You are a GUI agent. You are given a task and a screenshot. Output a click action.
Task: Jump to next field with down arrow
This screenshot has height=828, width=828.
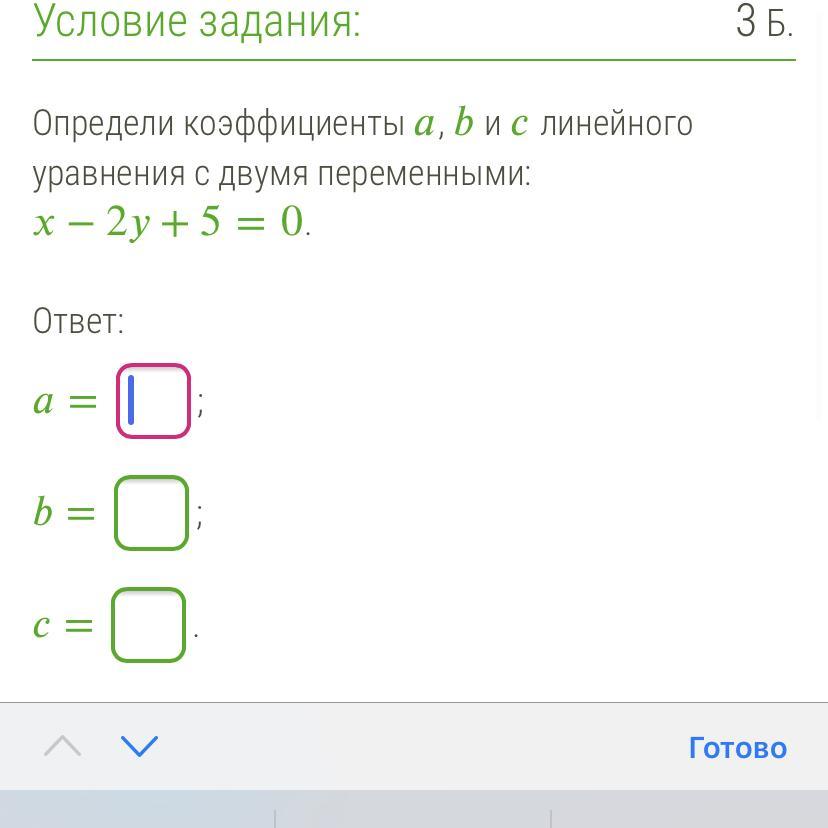coord(139,746)
